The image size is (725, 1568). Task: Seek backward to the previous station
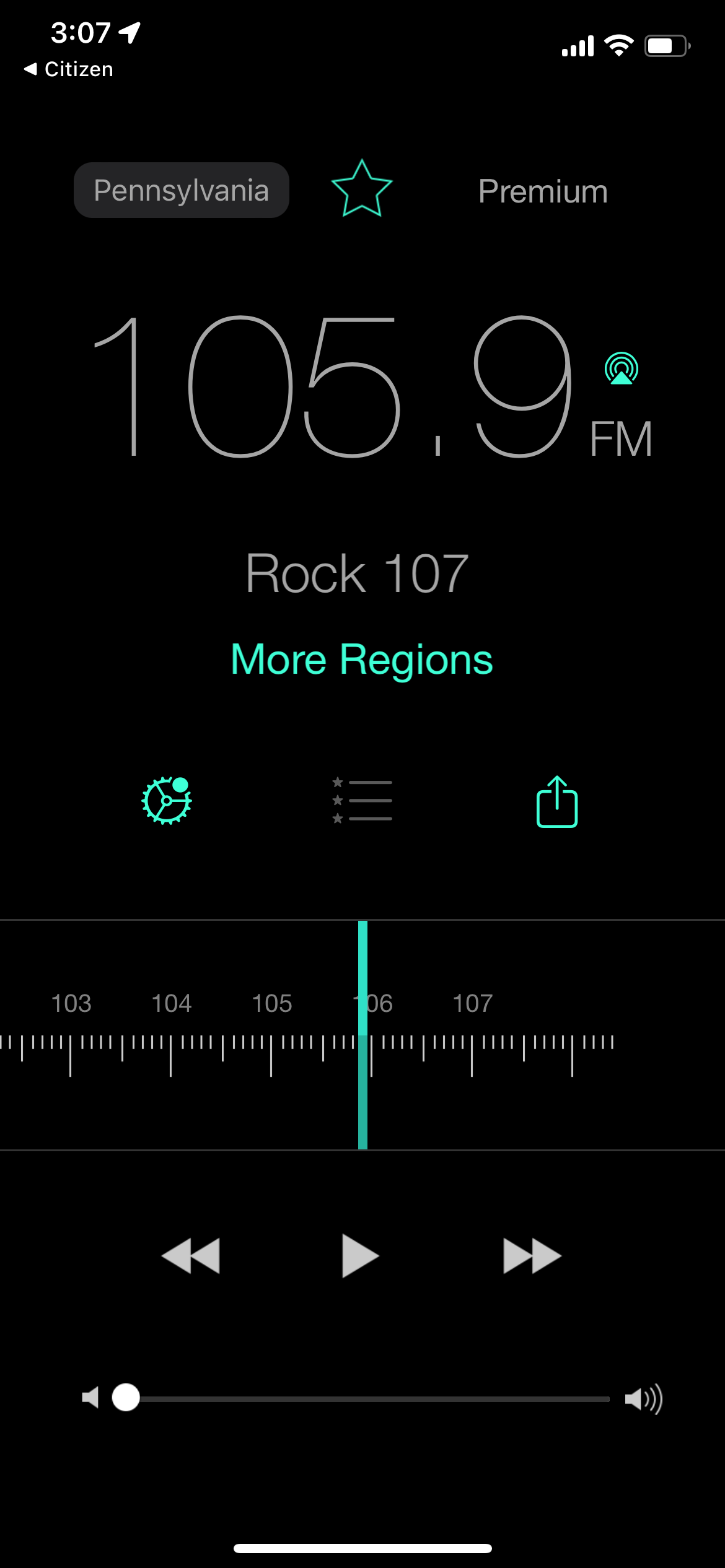pyautogui.click(x=190, y=1255)
